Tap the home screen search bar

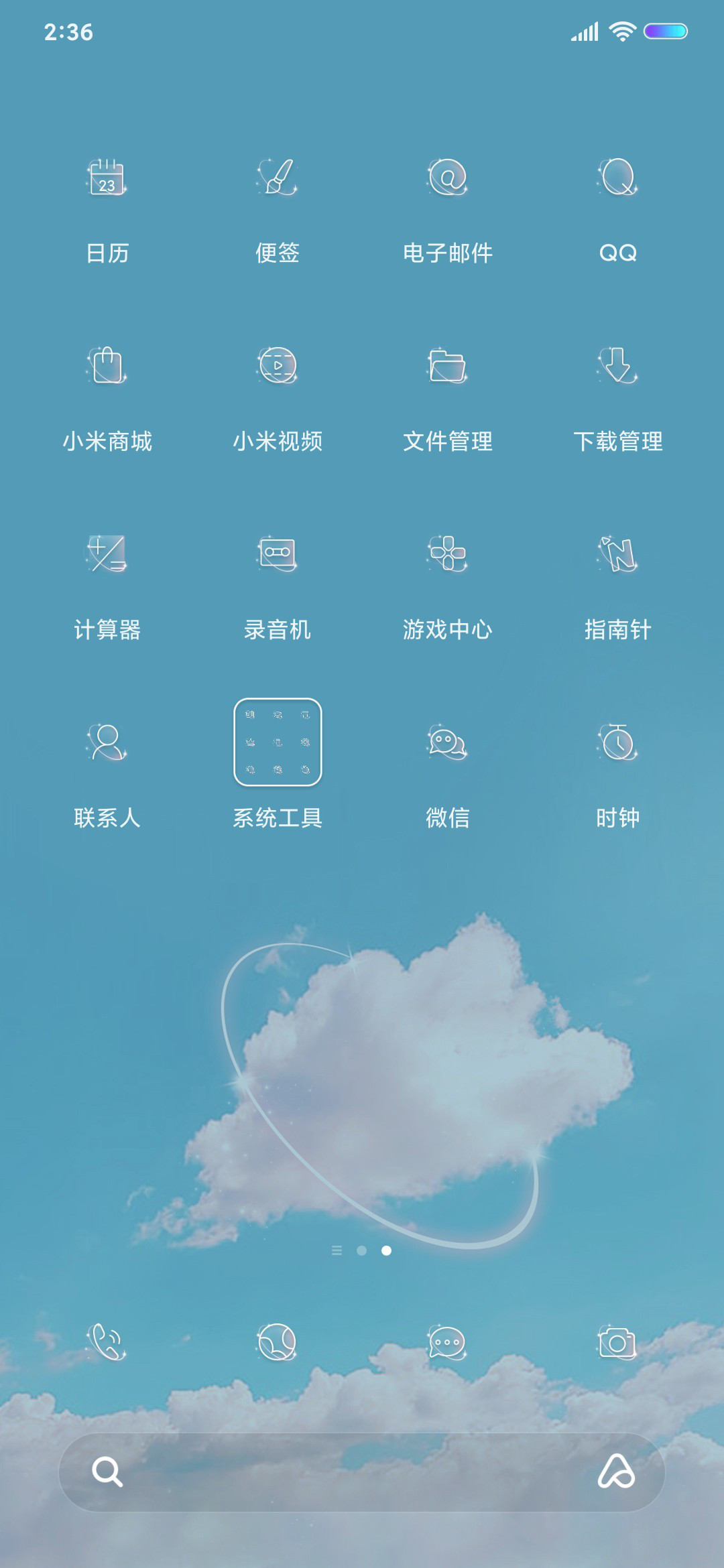(x=362, y=1472)
